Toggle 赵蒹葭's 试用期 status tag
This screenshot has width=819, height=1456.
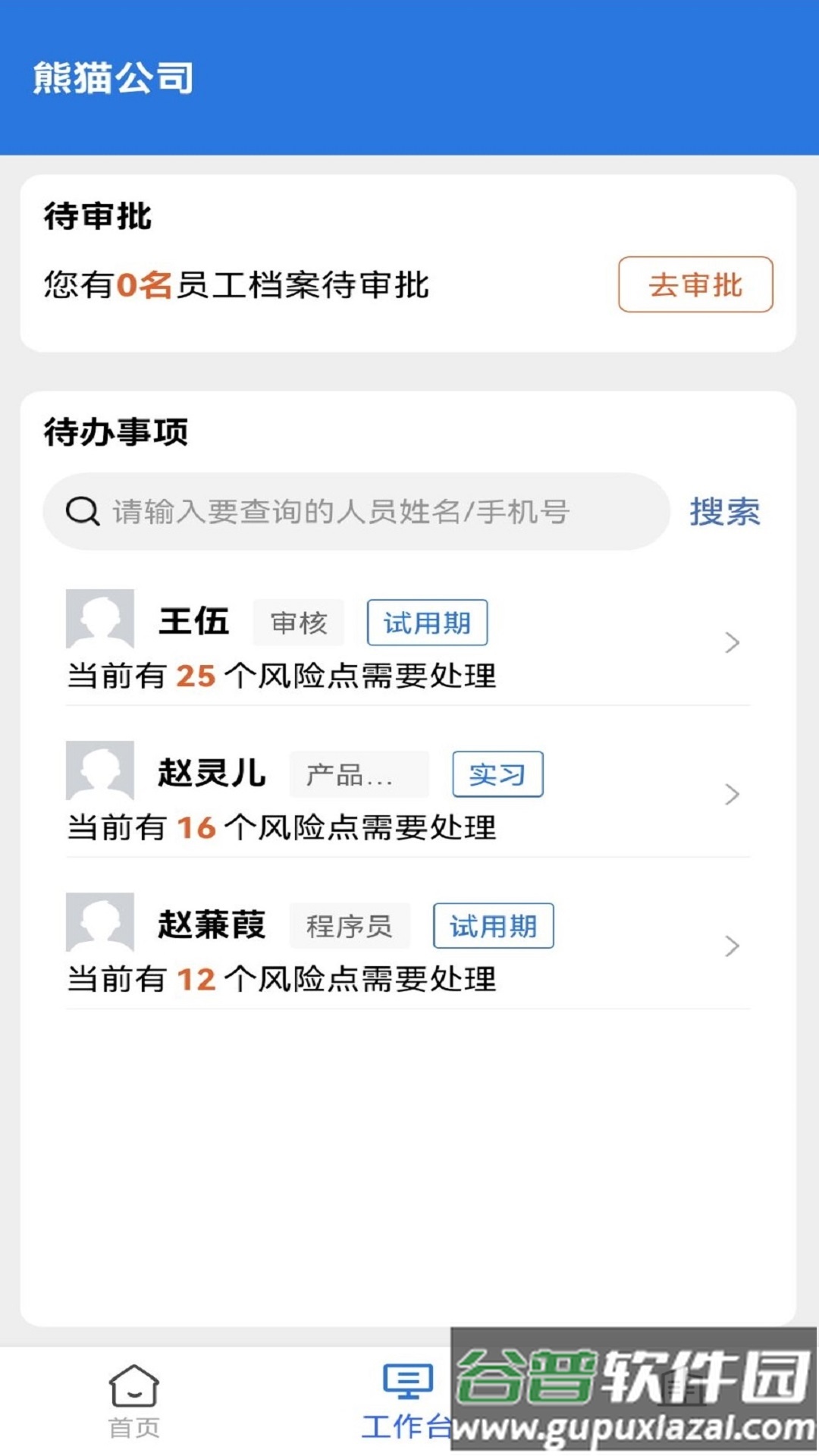click(x=492, y=926)
